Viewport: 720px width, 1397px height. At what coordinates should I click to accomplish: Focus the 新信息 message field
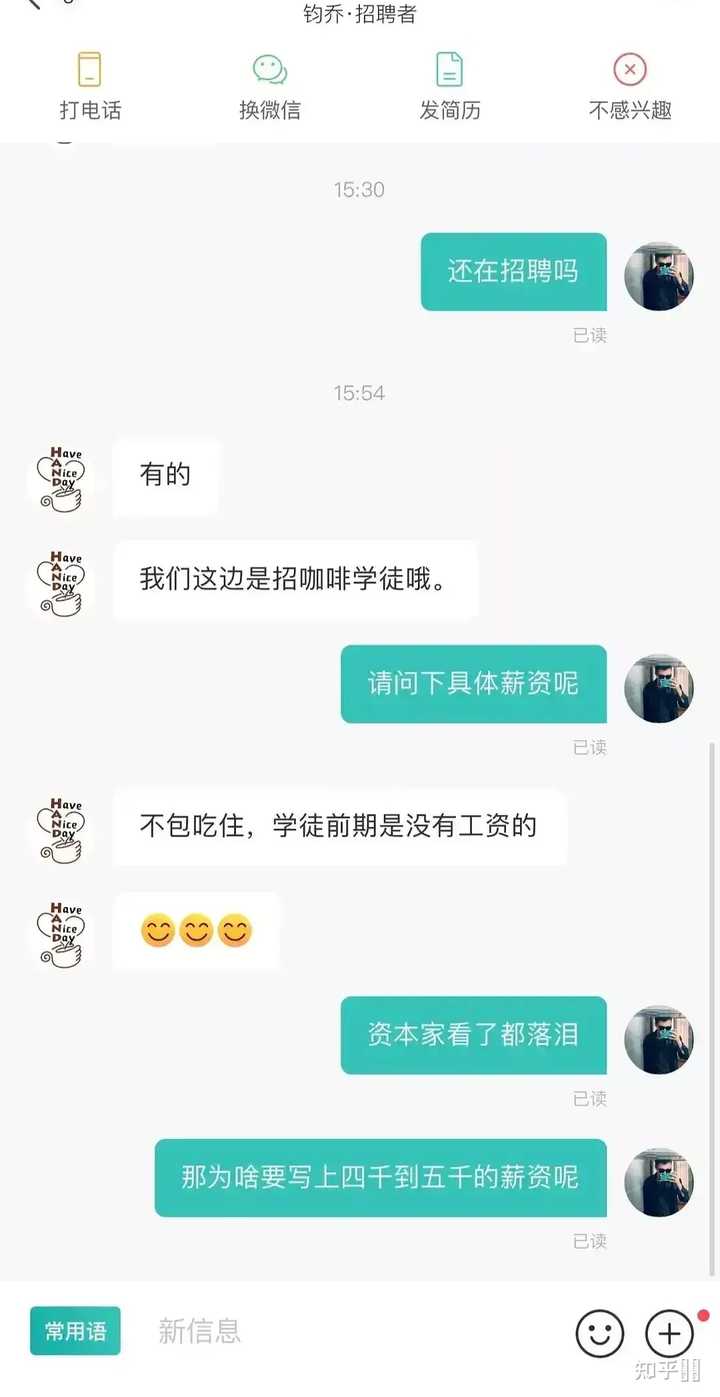(x=350, y=1331)
